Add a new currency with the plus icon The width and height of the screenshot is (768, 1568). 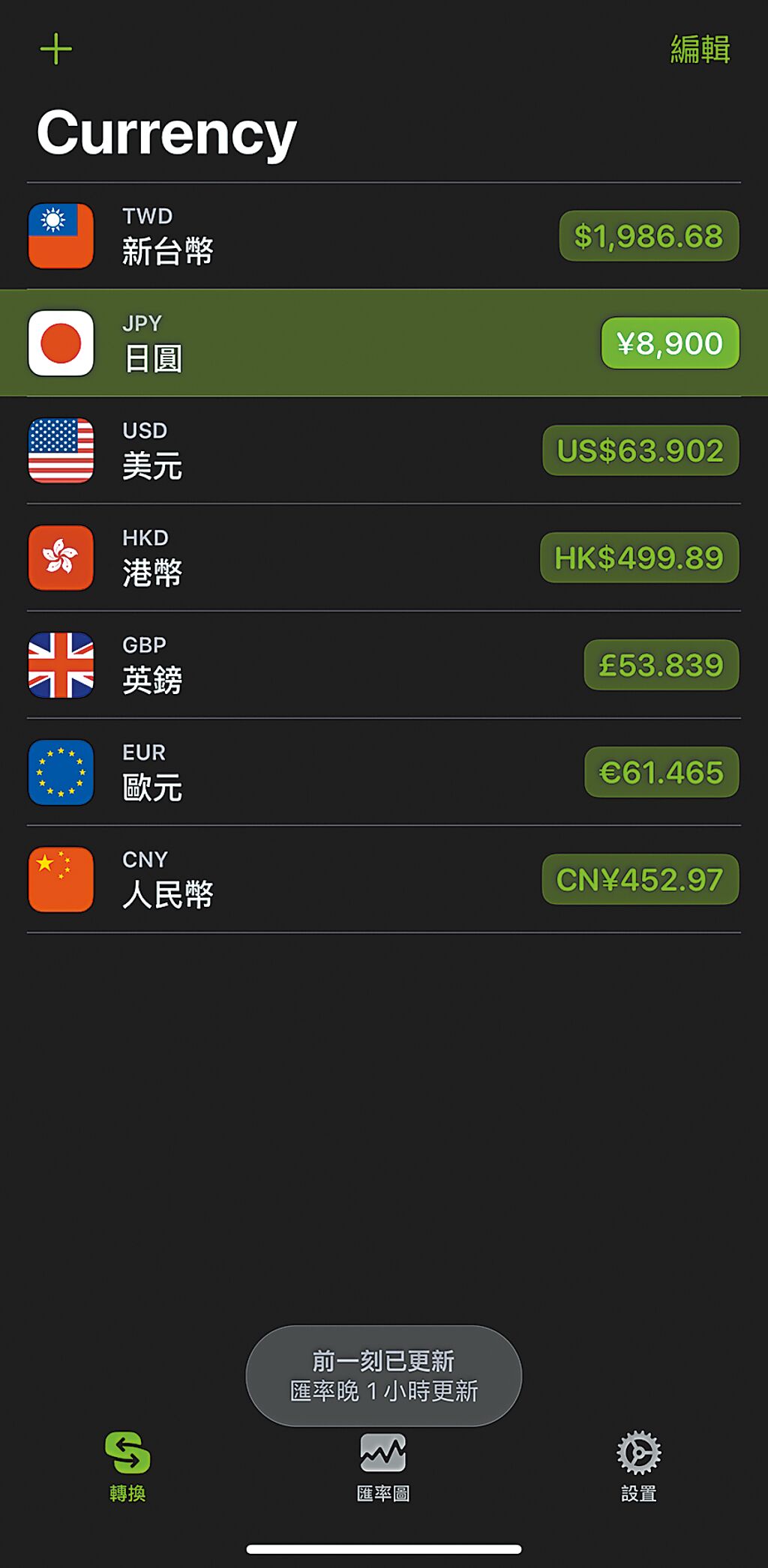click(x=56, y=49)
